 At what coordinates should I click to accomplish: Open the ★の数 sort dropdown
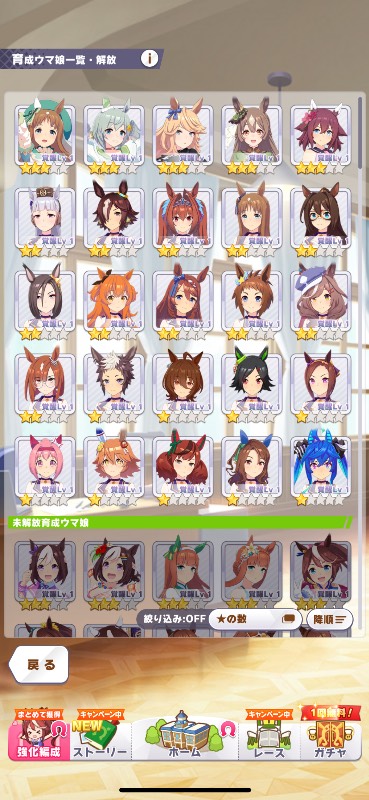click(x=255, y=619)
